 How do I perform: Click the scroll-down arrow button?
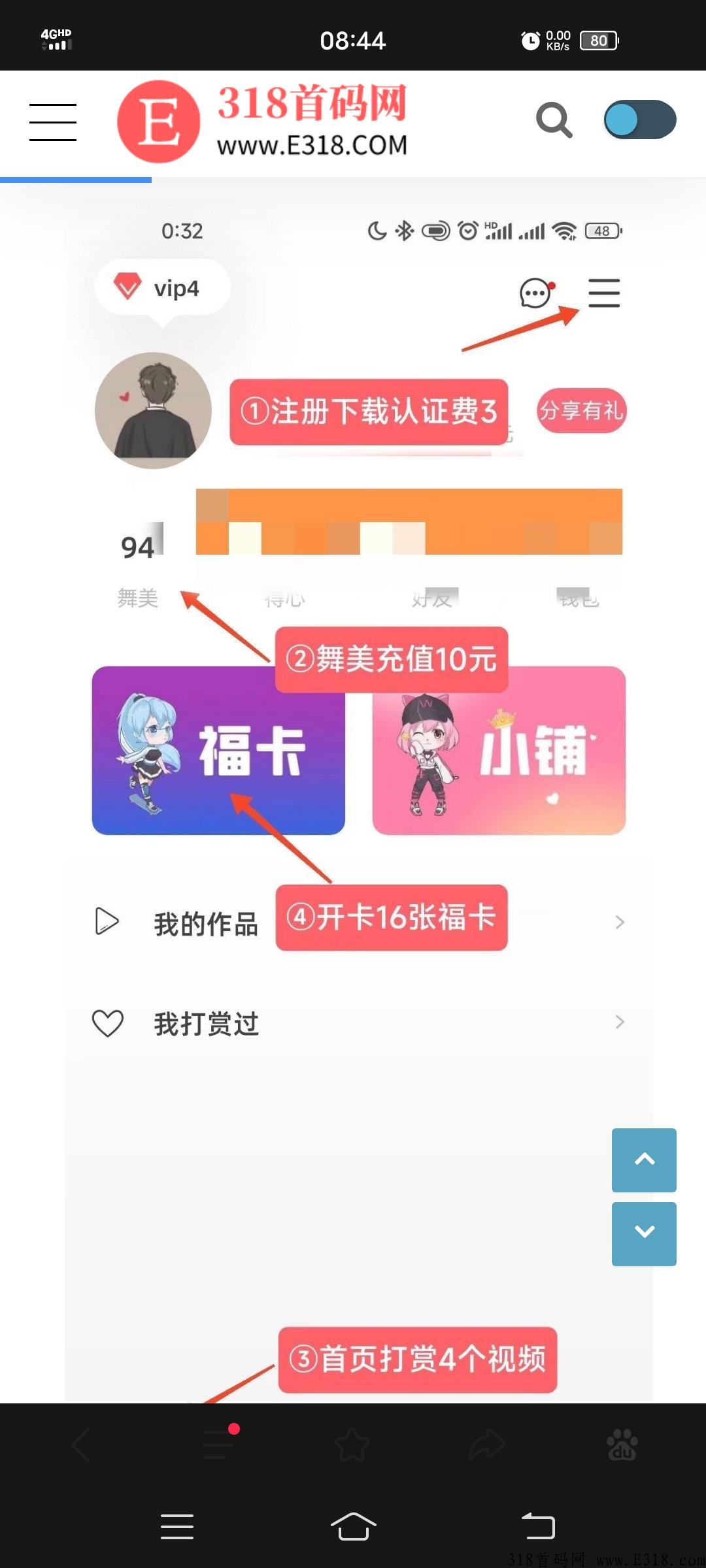click(644, 1233)
